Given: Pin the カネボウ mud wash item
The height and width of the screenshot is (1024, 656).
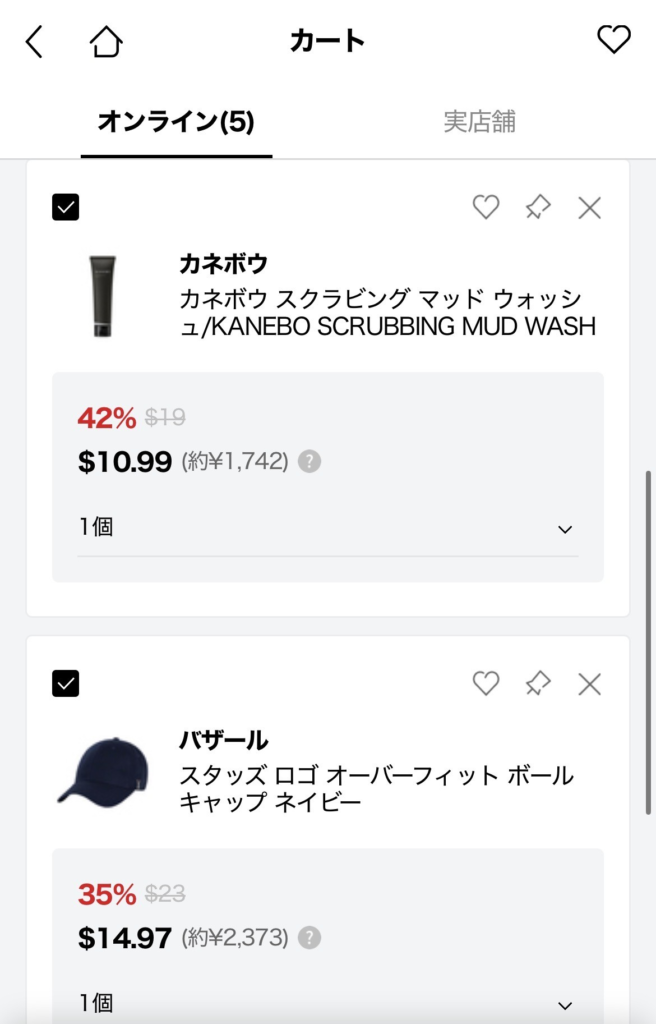Looking at the screenshot, I should click(538, 207).
